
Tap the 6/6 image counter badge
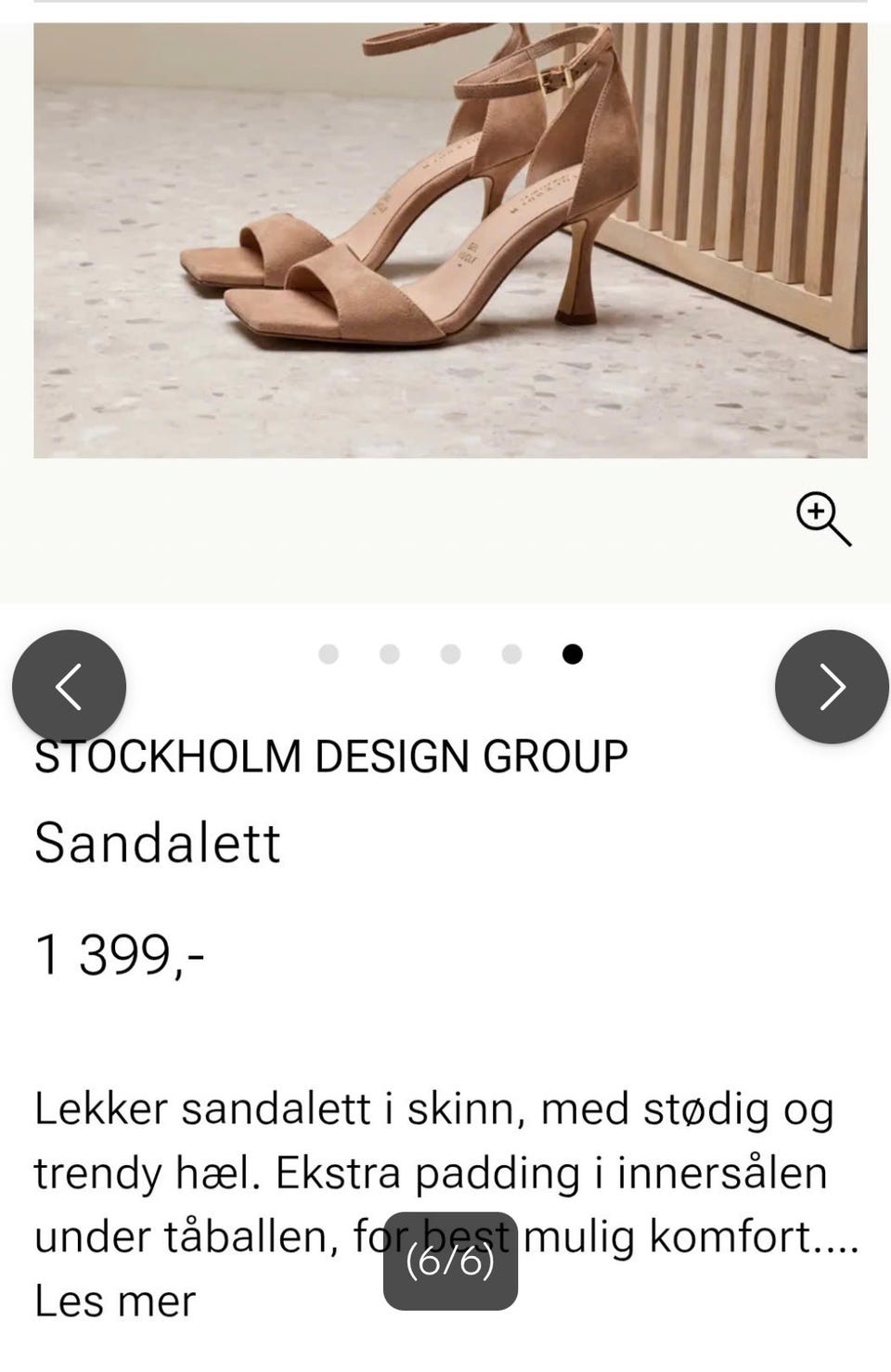point(451,1262)
